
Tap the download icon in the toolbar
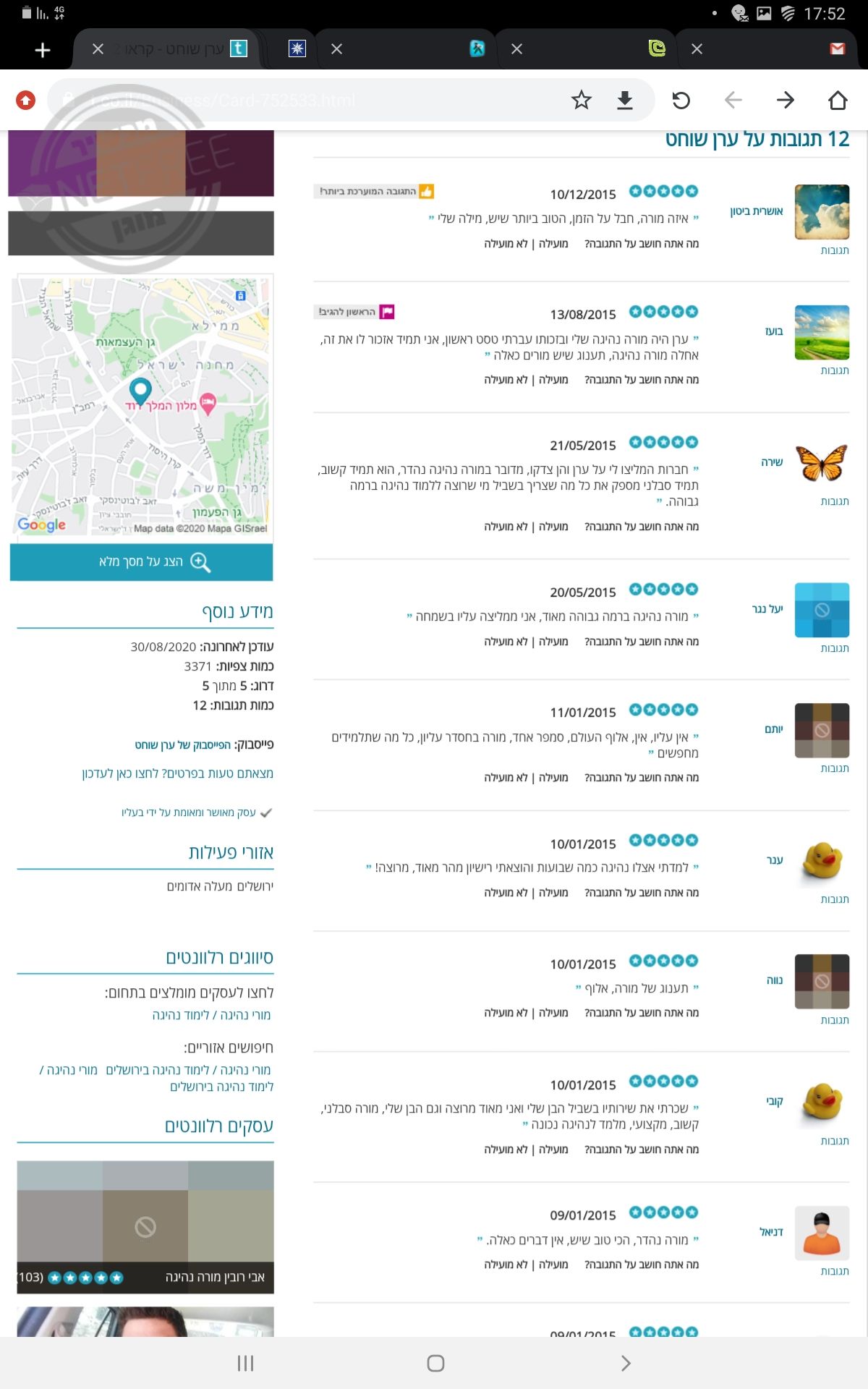point(625,100)
